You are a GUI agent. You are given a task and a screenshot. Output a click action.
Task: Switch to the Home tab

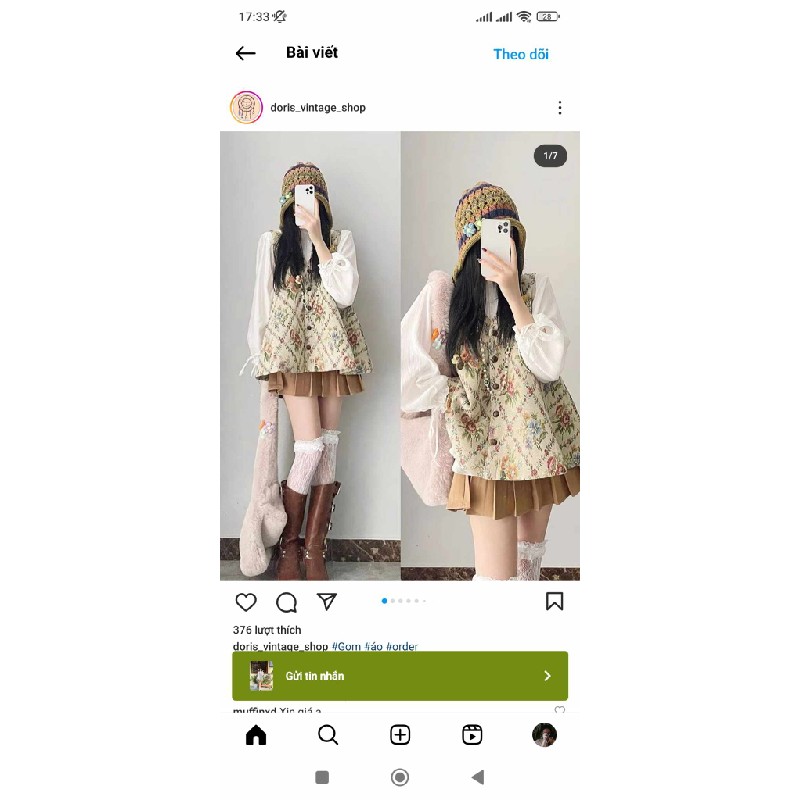pos(256,735)
